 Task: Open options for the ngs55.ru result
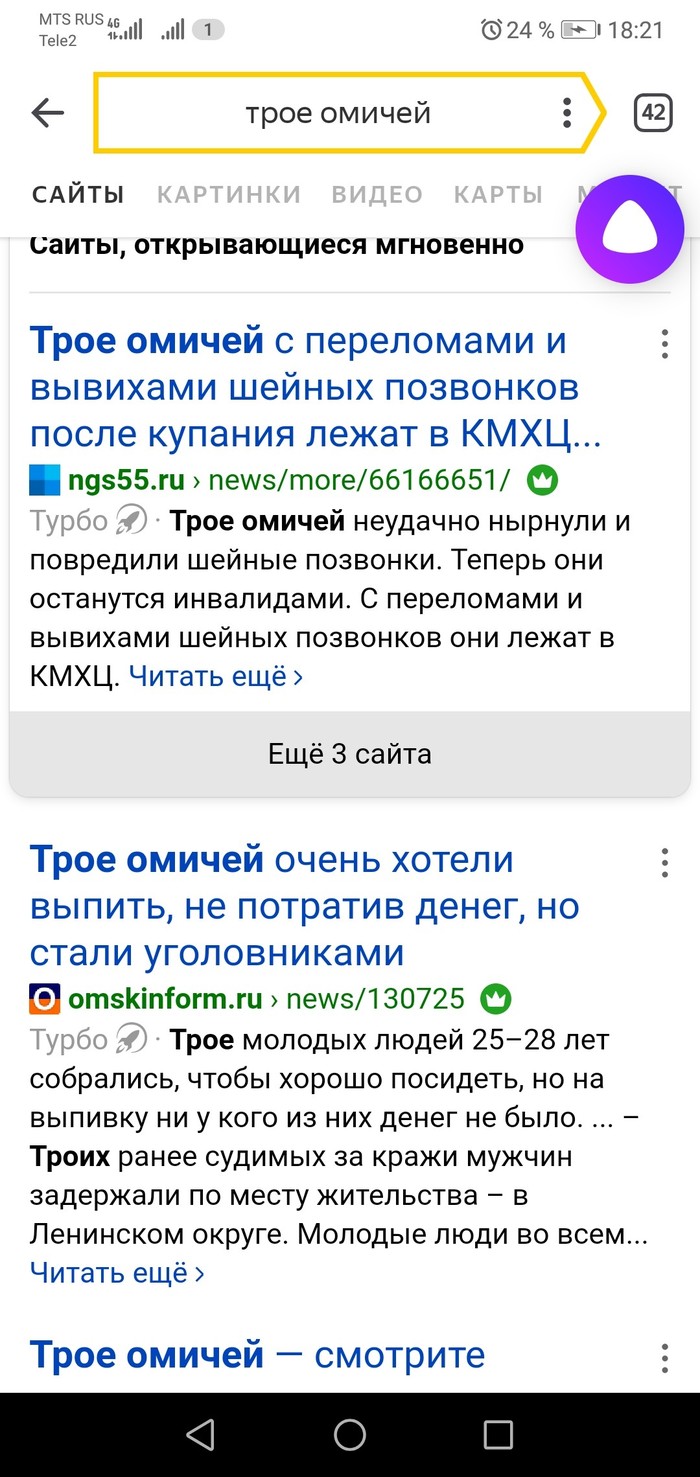point(664,344)
